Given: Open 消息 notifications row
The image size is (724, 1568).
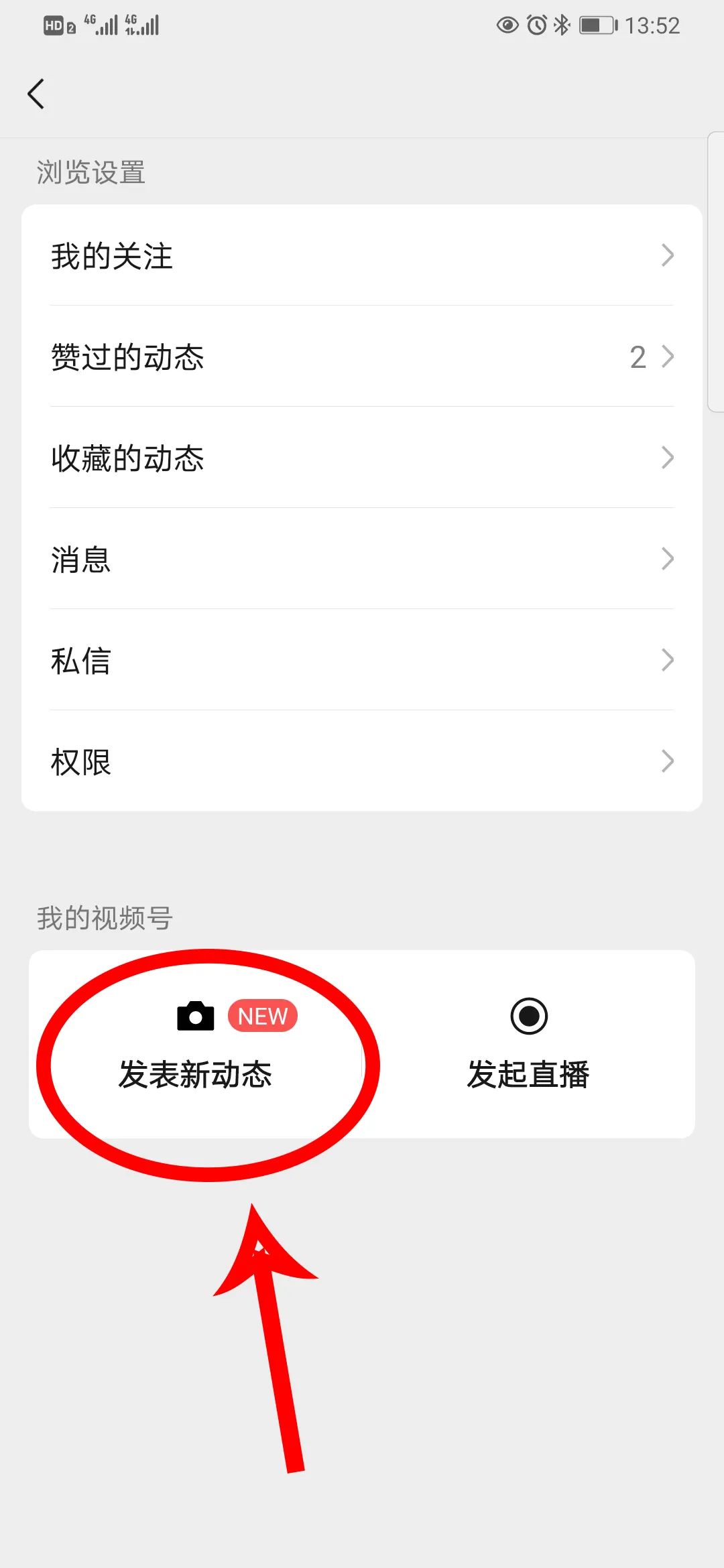Looking at the screenshot, I should click(362, 559).
